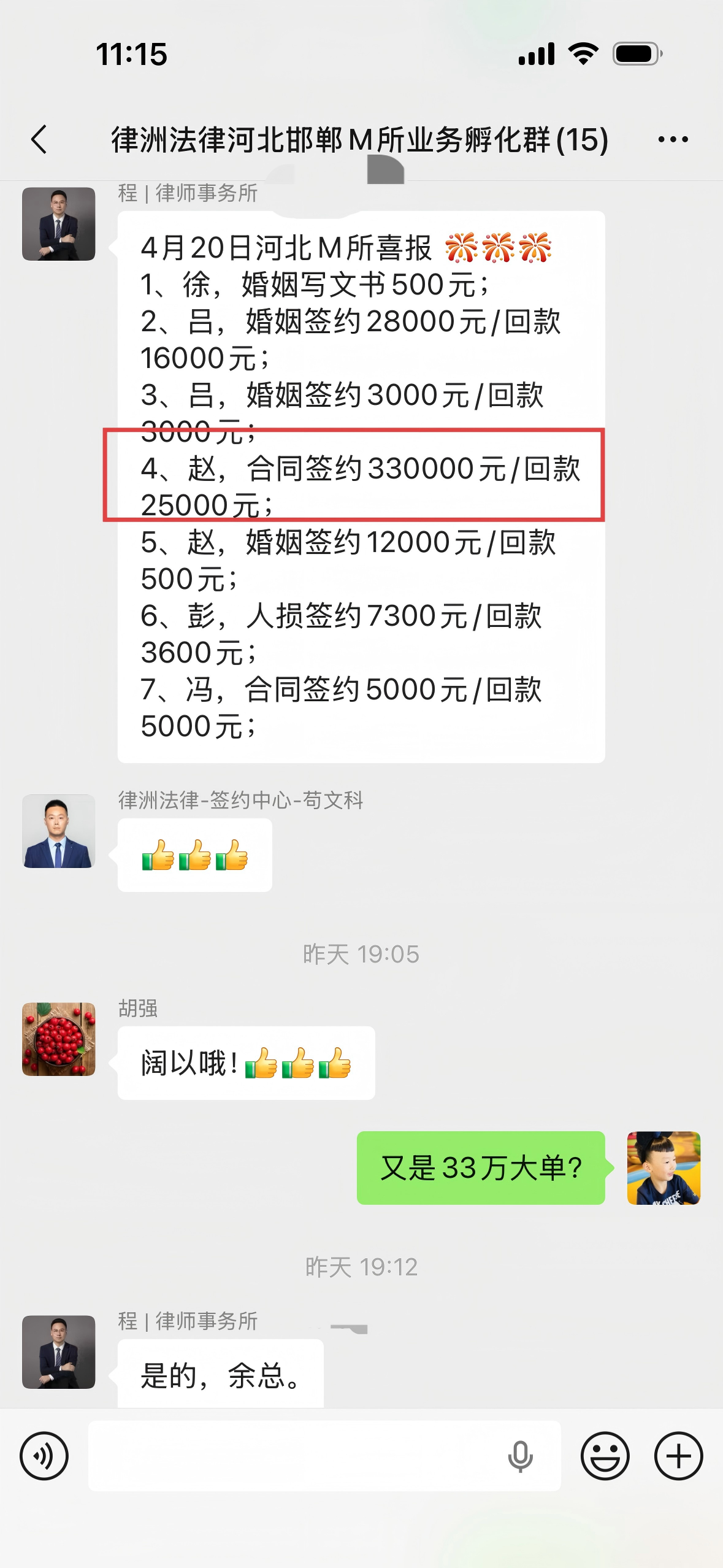
Task: Go back to the chat list
Action: [39, 139]
